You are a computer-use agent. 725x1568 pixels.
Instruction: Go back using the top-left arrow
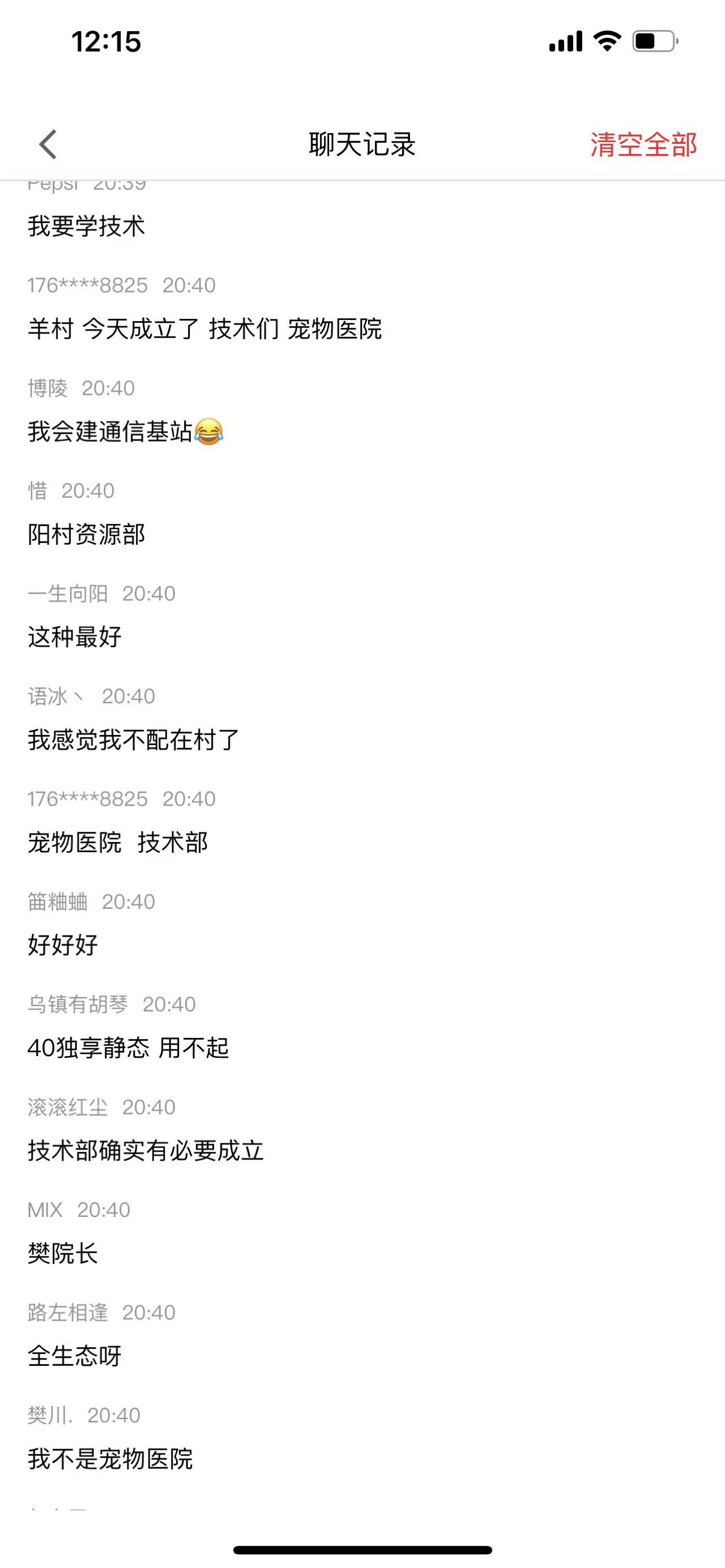(x=48, y=144)
